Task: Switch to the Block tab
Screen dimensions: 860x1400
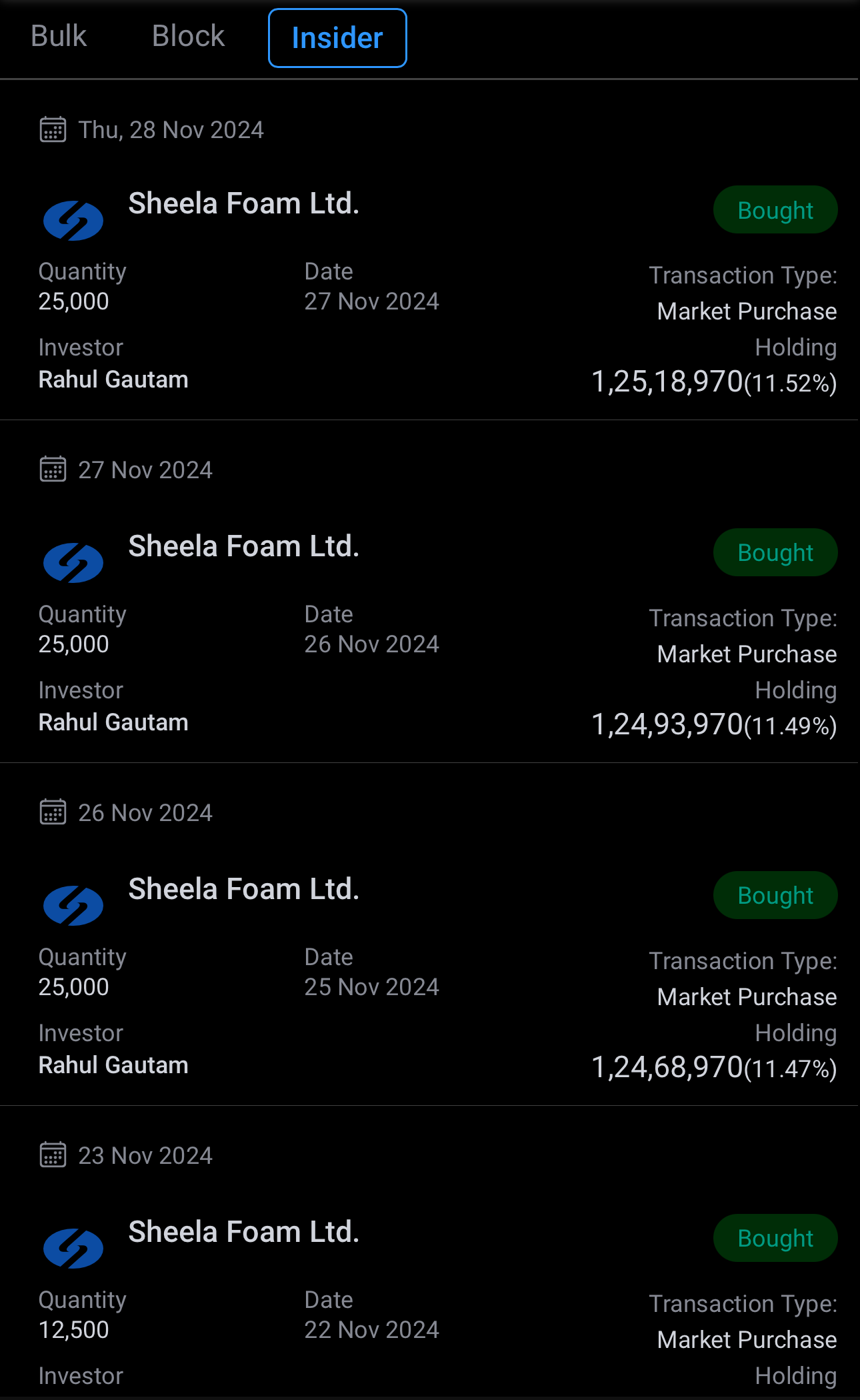Action: pos(188,37)
